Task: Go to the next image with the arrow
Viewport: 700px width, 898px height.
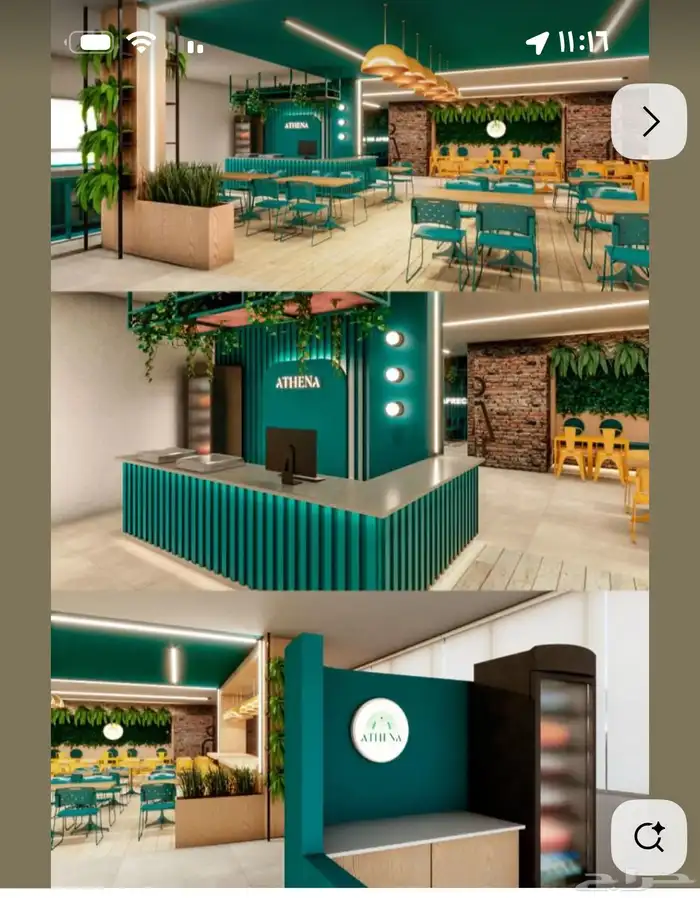Action: click(650, 122)
